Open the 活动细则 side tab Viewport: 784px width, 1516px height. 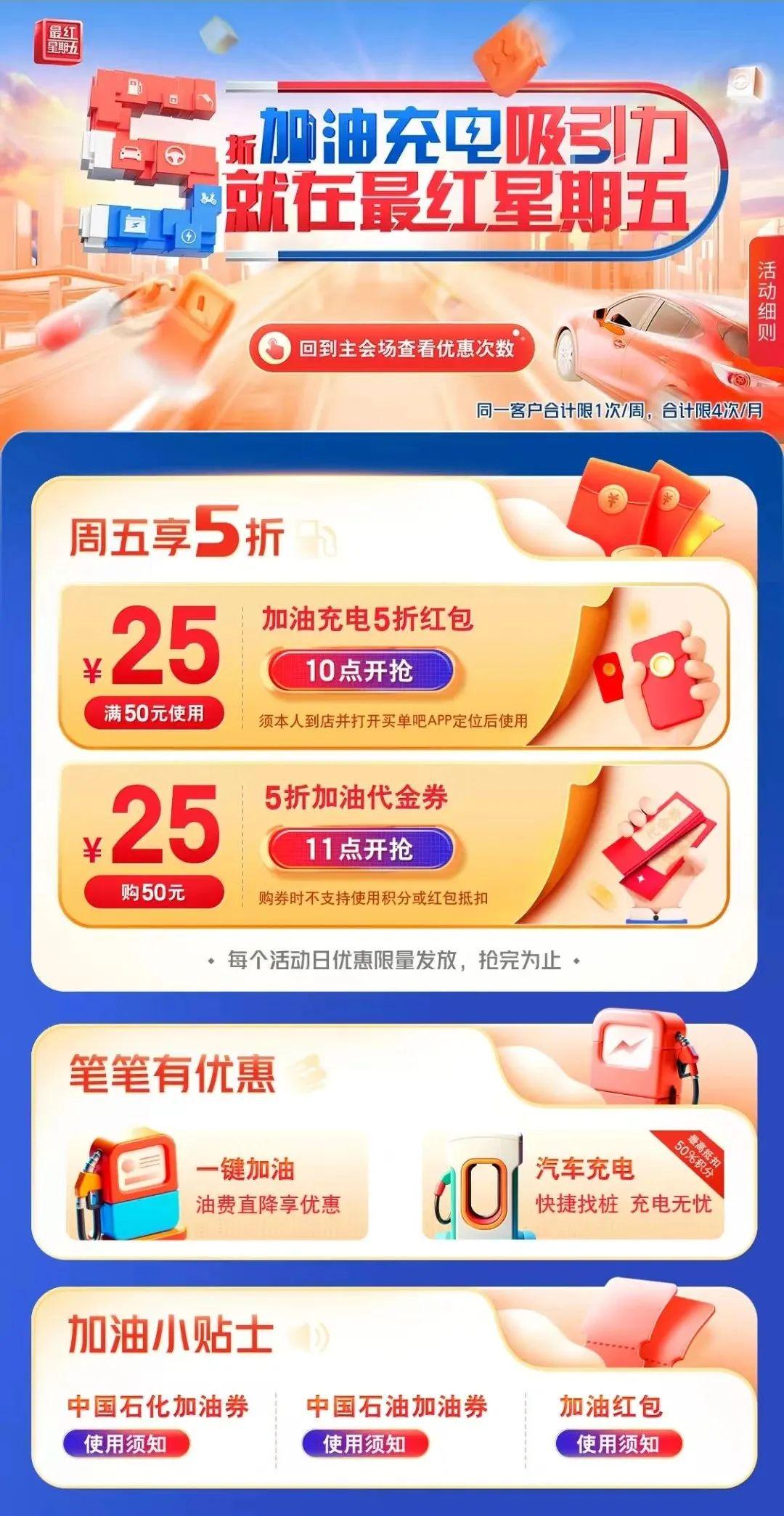tap(767, 301)
